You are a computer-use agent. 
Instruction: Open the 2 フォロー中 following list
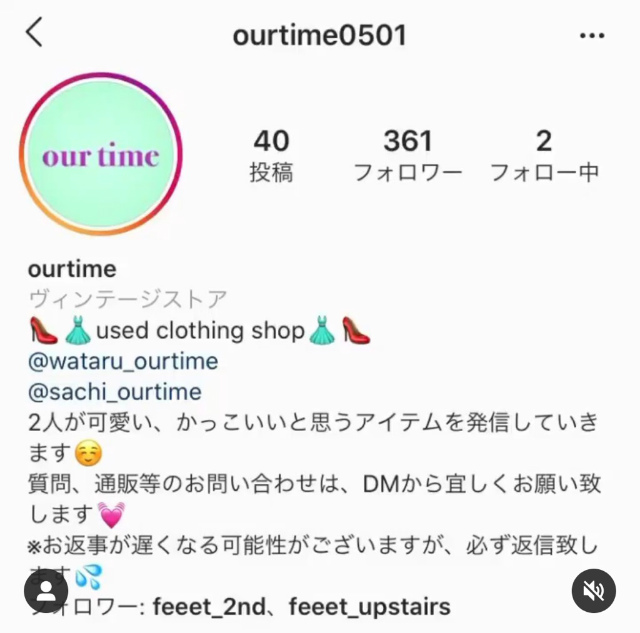(544, 156)
